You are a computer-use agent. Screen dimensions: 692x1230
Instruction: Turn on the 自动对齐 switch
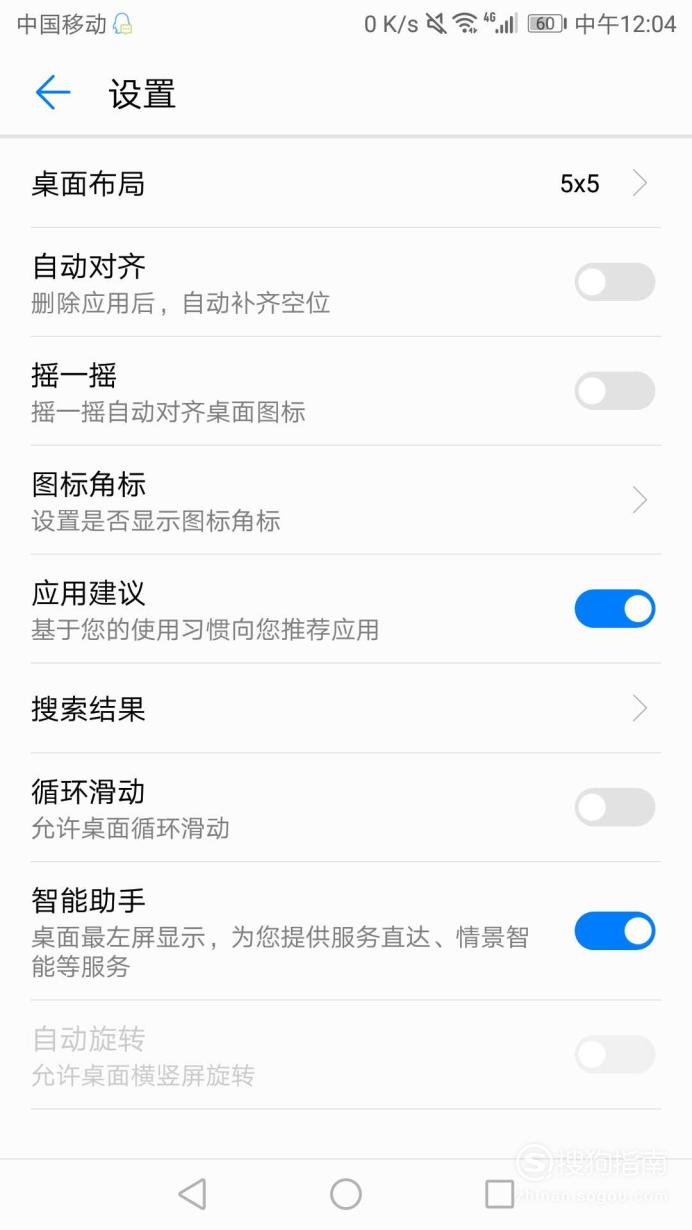click(614, 282)
